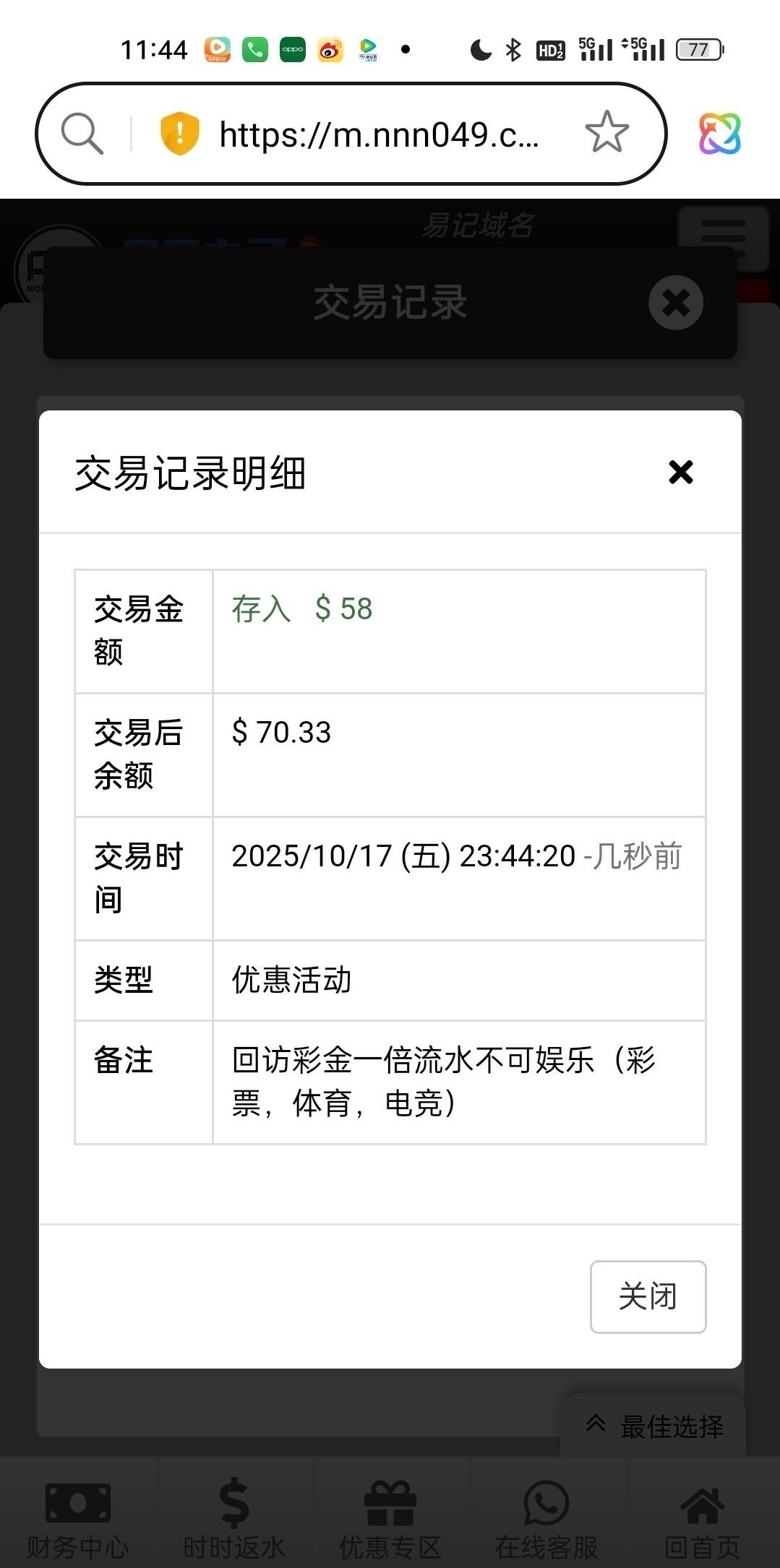Open the browser URL address bar
The width and height of the screenshot is (780, 1568).
(x=379, y=134)
